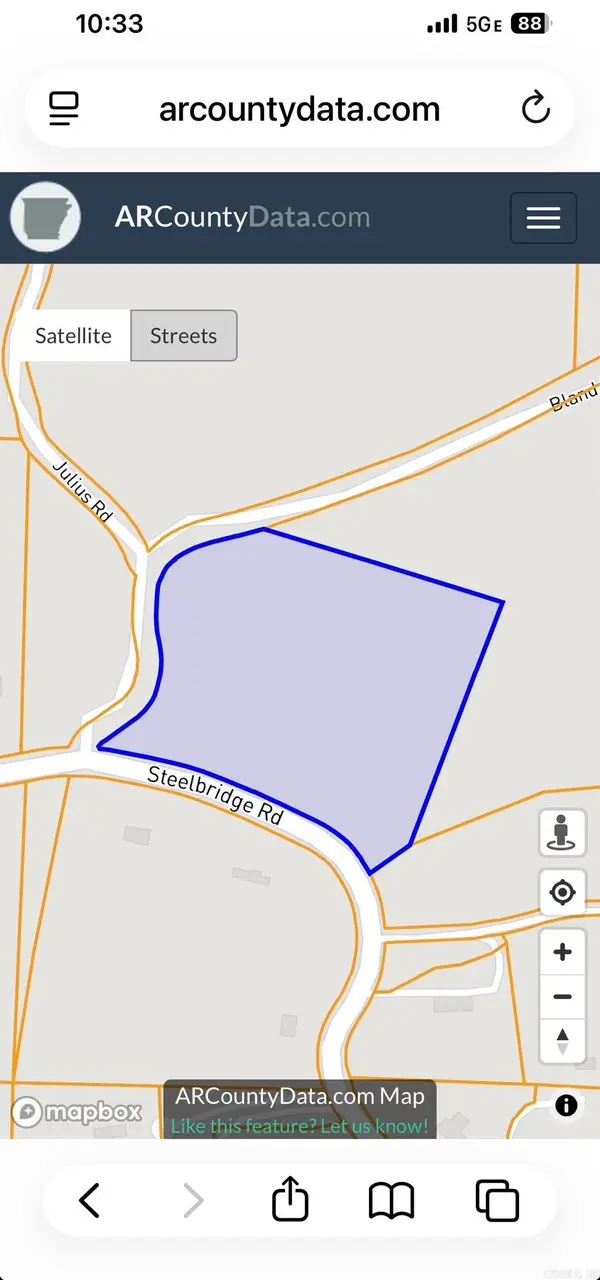
Task: Go to ARCountyData.com home logo
Action: pyautogui.click(x=45, y=218)
